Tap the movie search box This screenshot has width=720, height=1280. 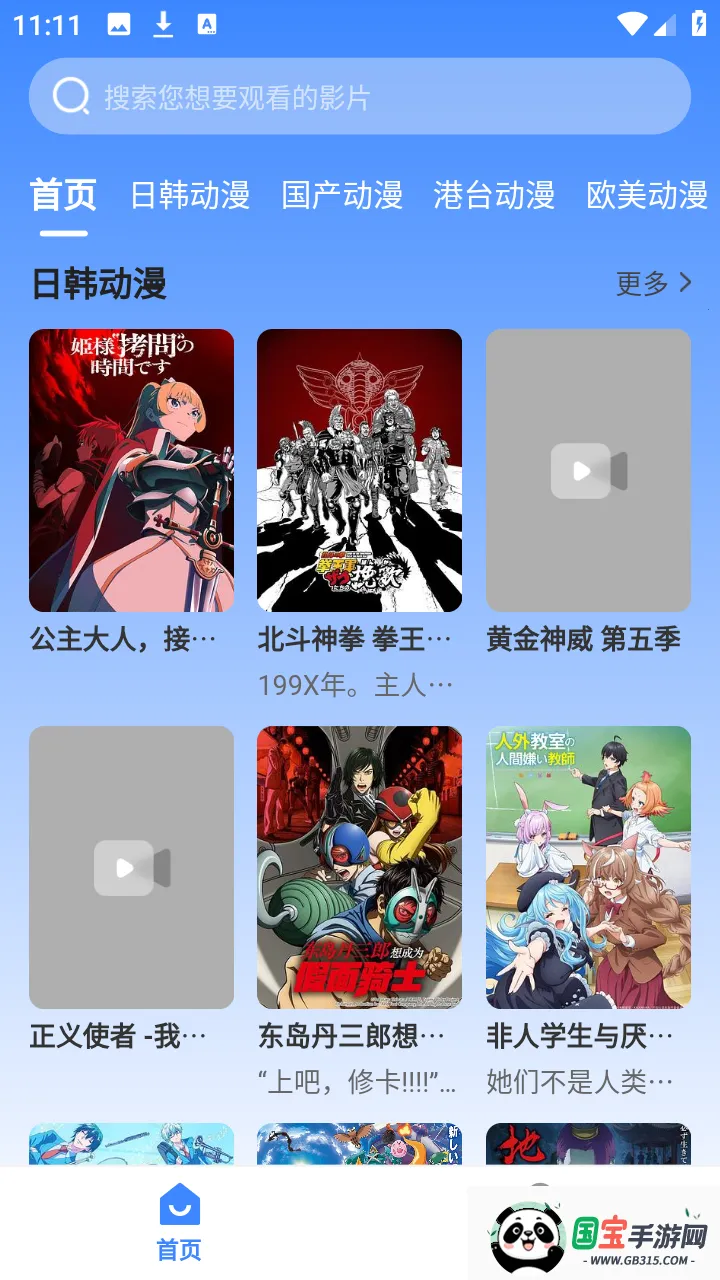(x=360, y=96)
